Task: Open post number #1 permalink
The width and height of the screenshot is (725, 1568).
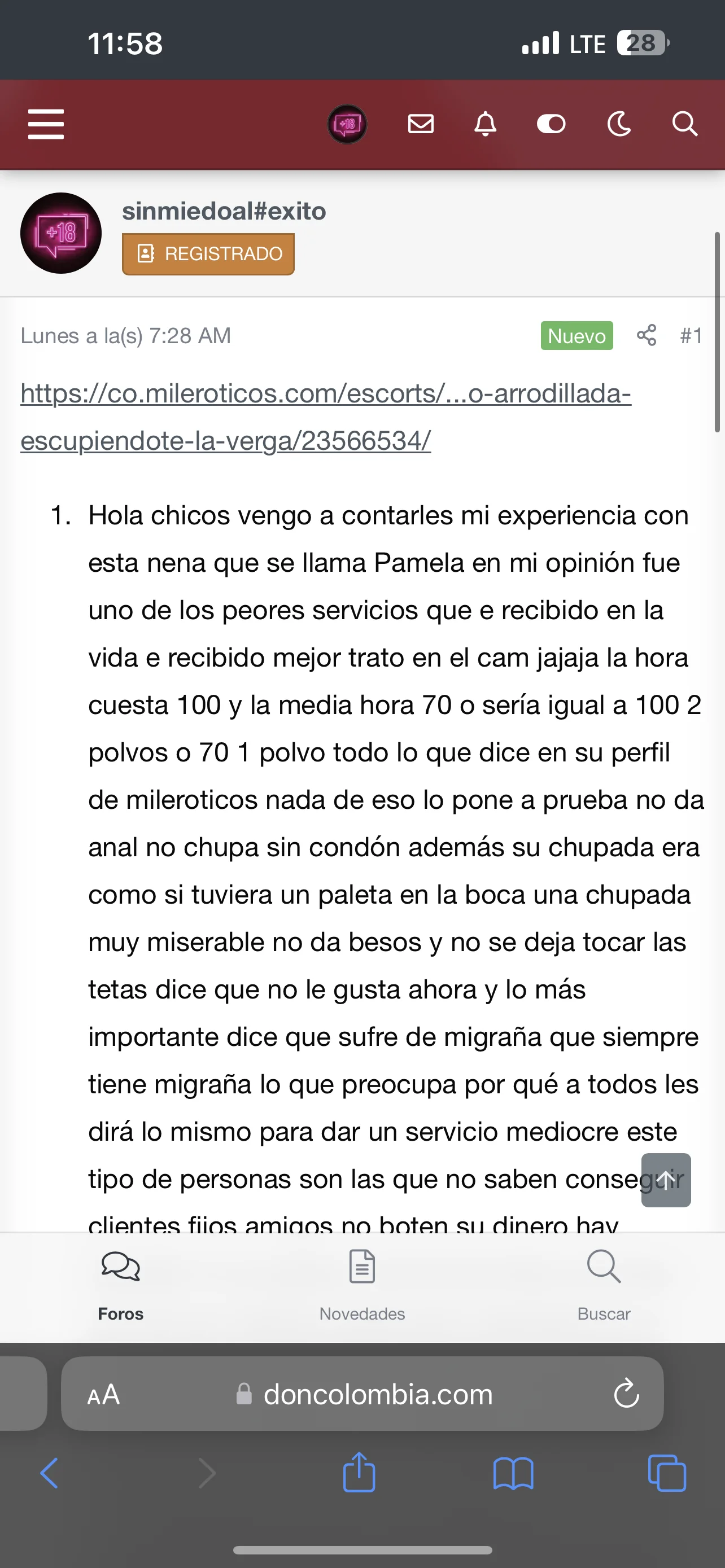Action: (692, 335)
